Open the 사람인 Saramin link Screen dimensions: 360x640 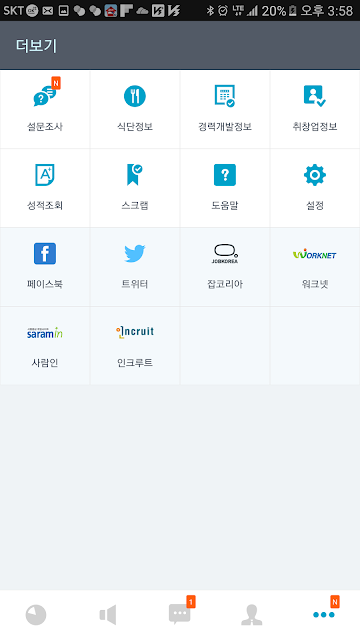click(45, 346)
